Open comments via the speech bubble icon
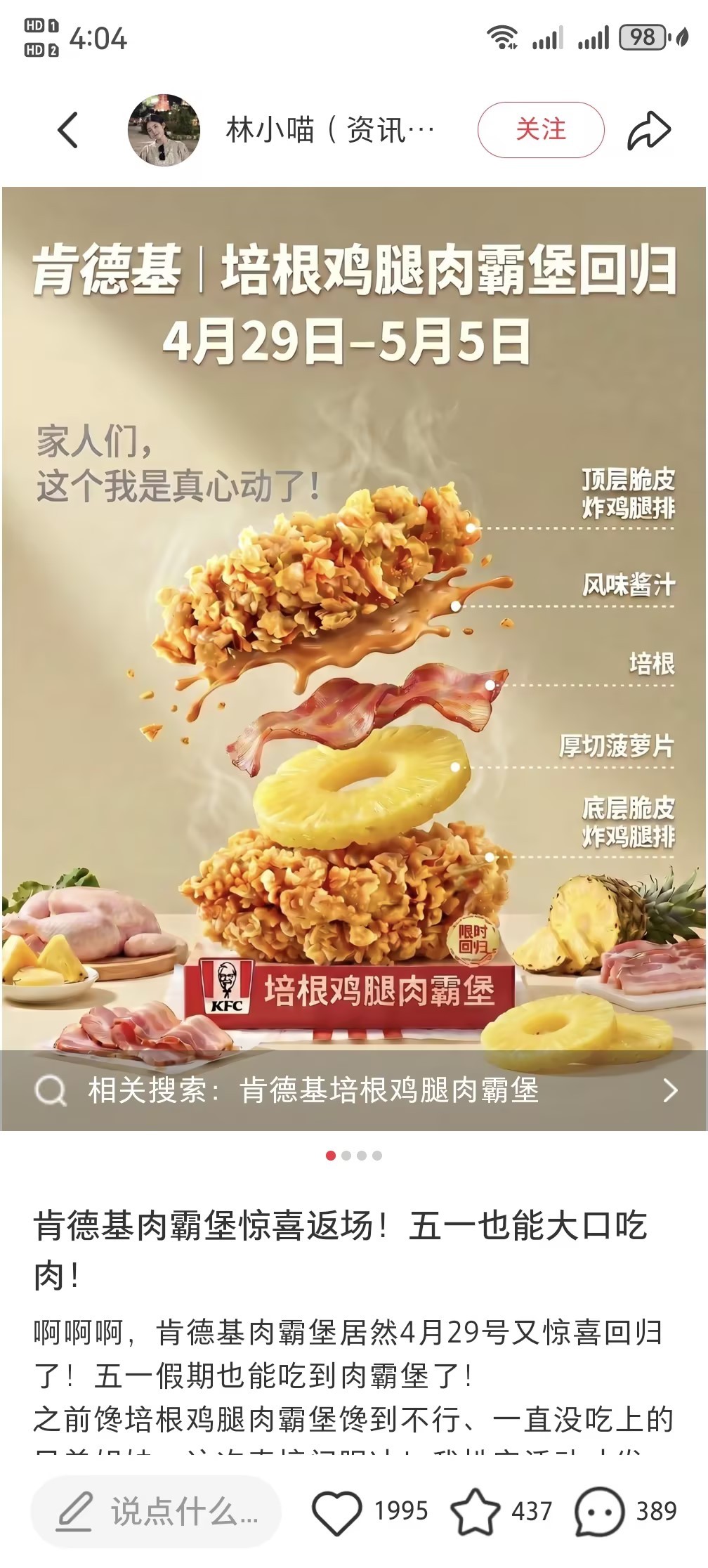Viewport: 708px width, 1568px height. (x=599, y=1511)
